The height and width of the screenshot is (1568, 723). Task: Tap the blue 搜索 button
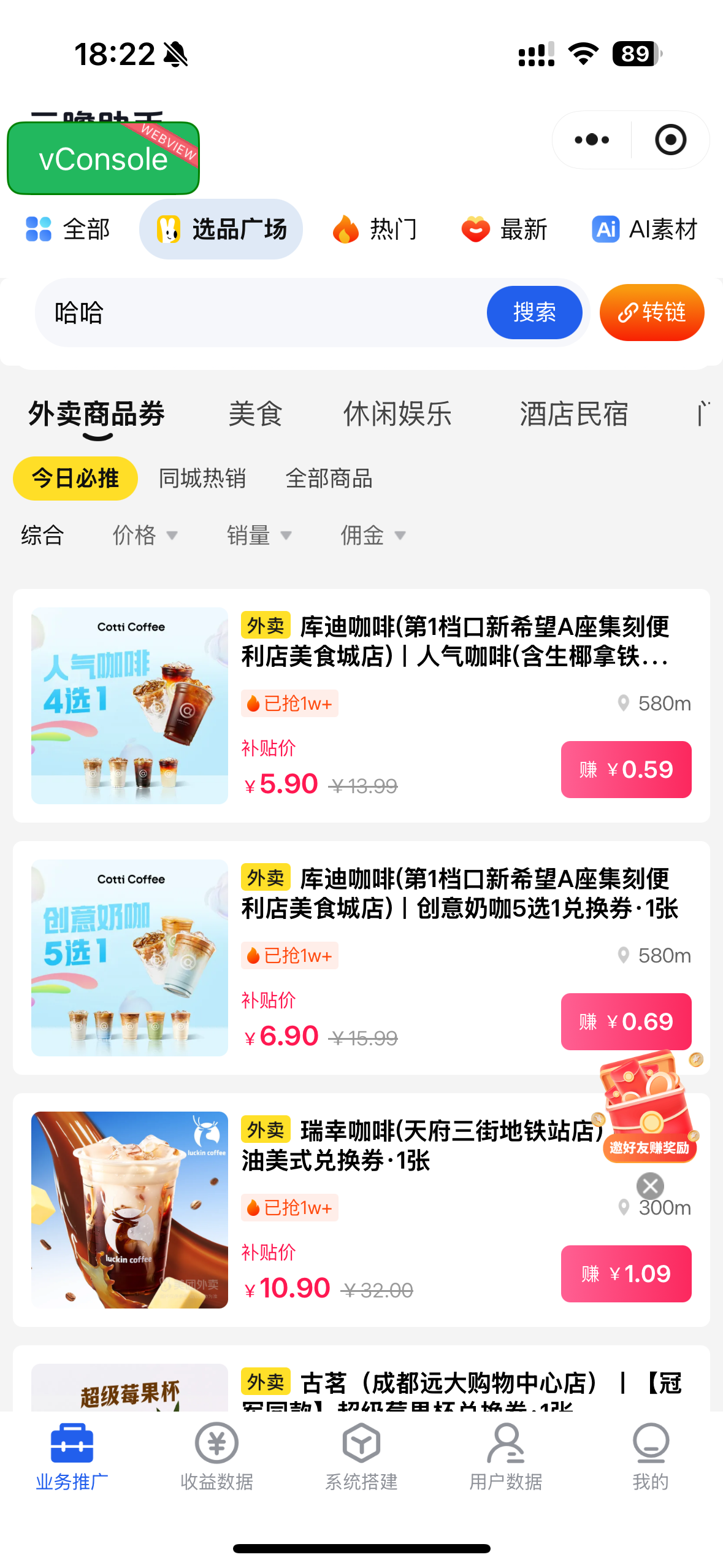(x=534, y=313)
